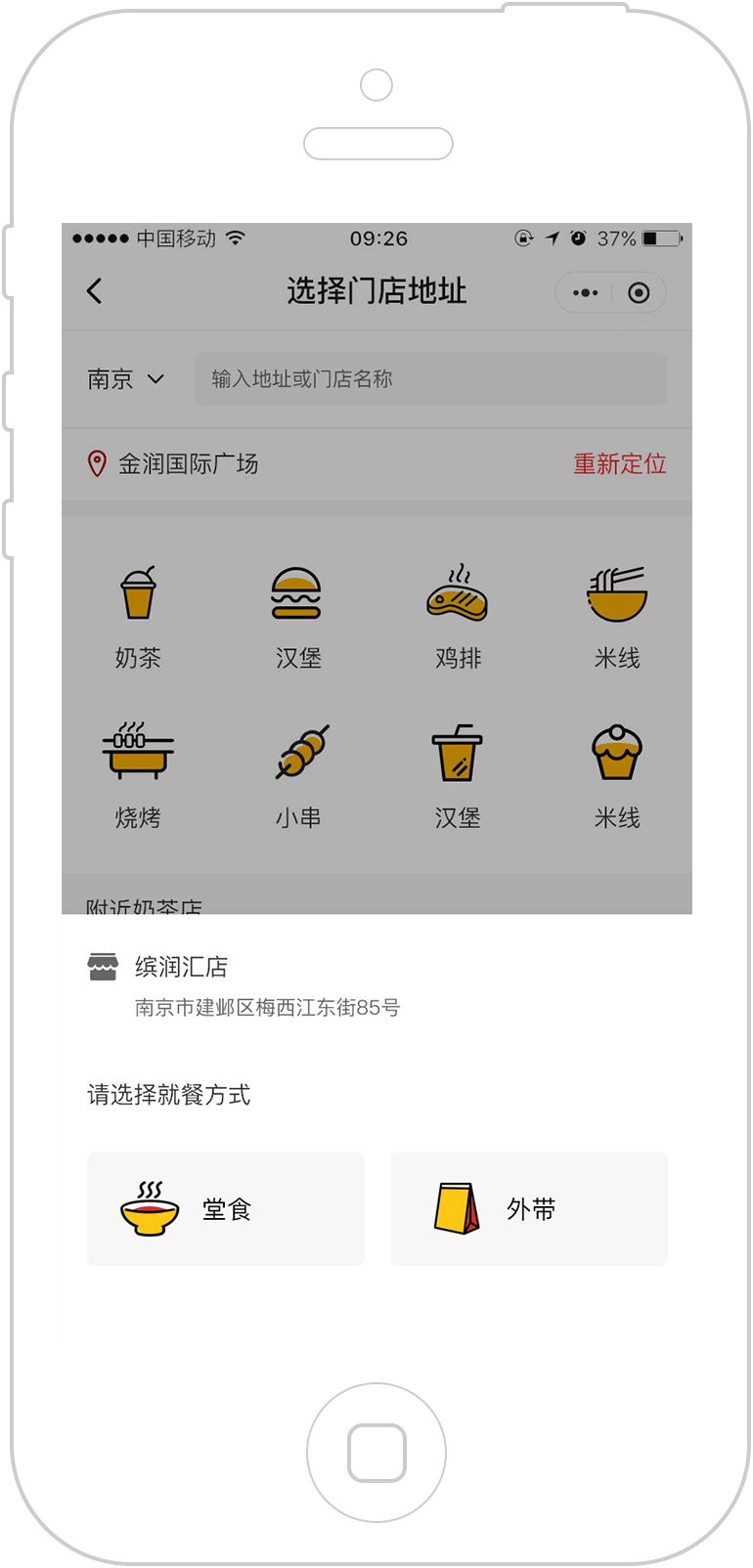Viewport: 753px width, 1568px height.
Task: Choose 外带 takeaway option
Action: (x=528, y=1208)
